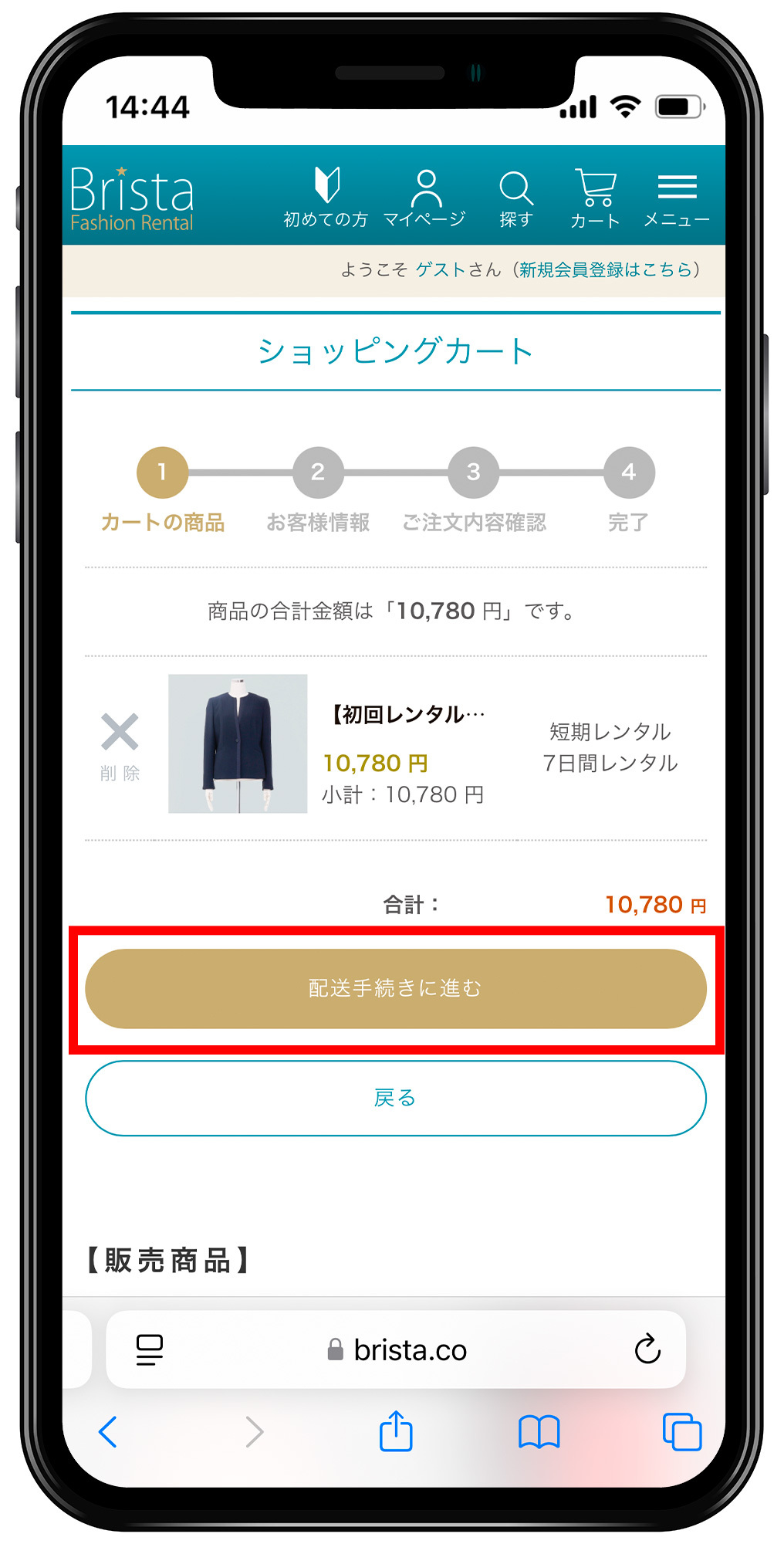Reload the page in Safari
The height and width of the screenshot is (1544, 784).
(647, 1349)
